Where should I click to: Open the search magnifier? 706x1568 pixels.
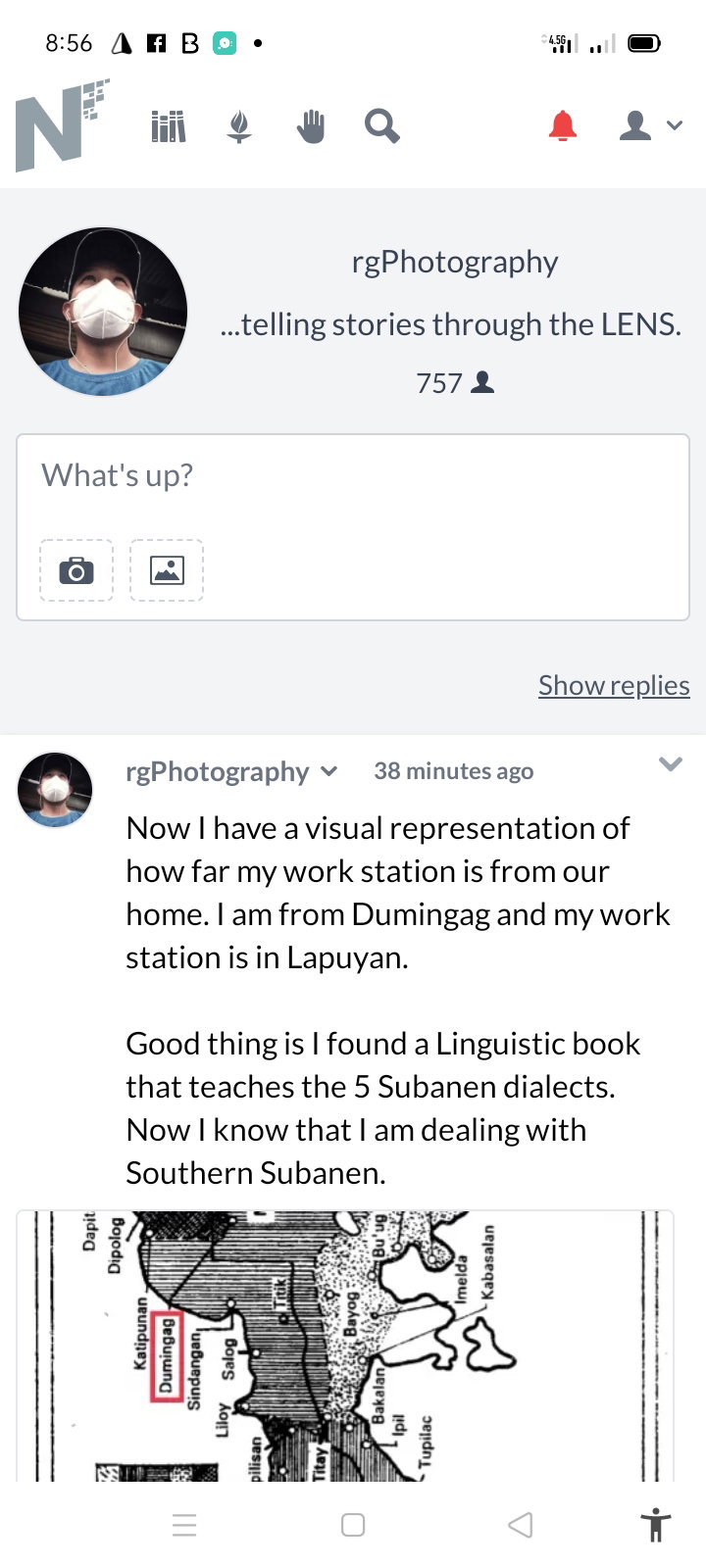click(x=381, y=126)
